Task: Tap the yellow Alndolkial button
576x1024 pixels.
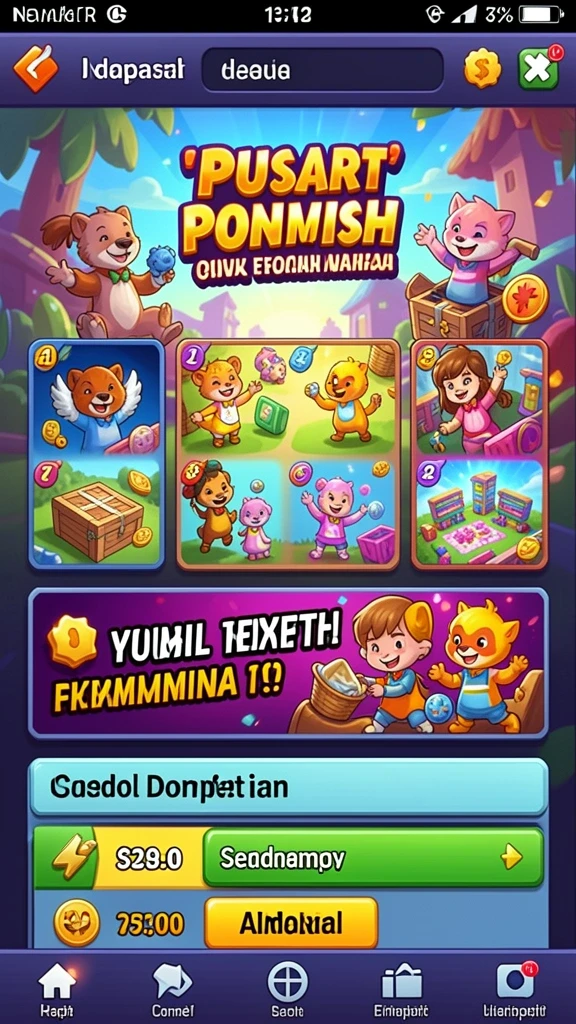Action: (291, 923)
